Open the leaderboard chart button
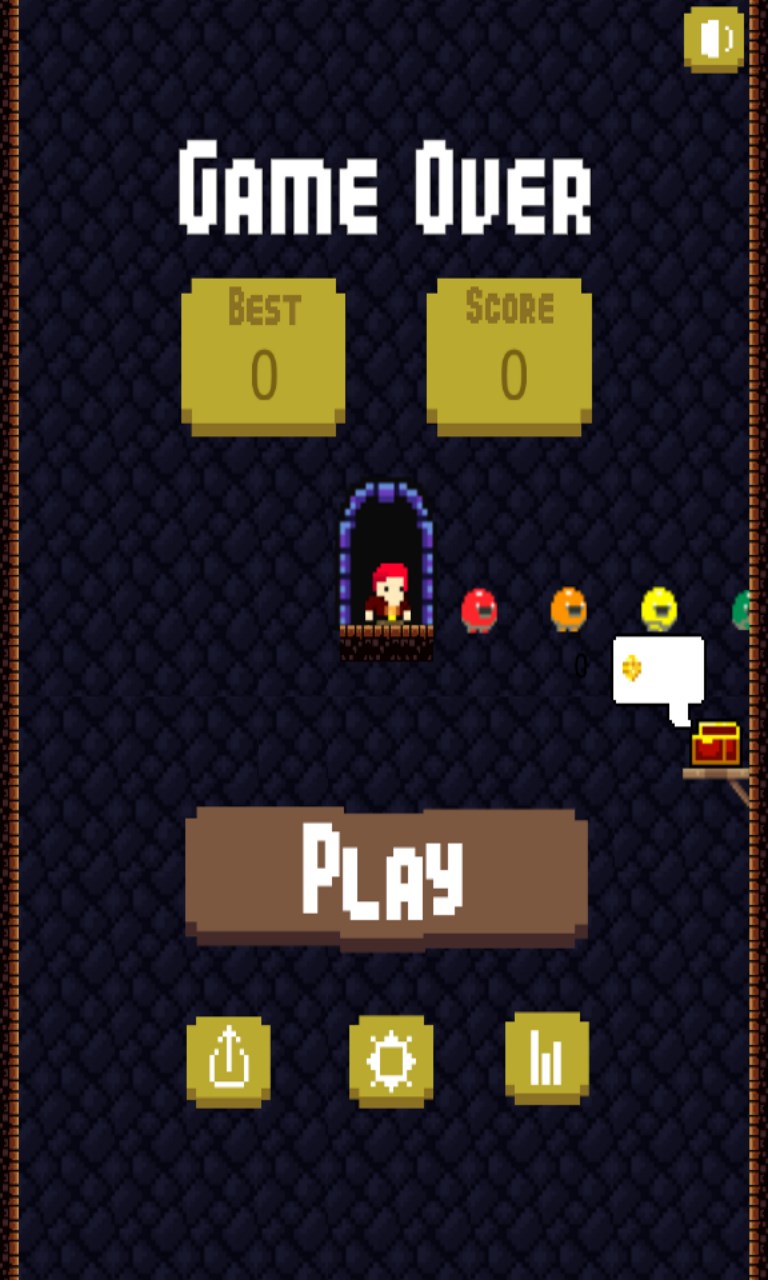This screenshot has height=1280, width=768. coord(546,1058)
